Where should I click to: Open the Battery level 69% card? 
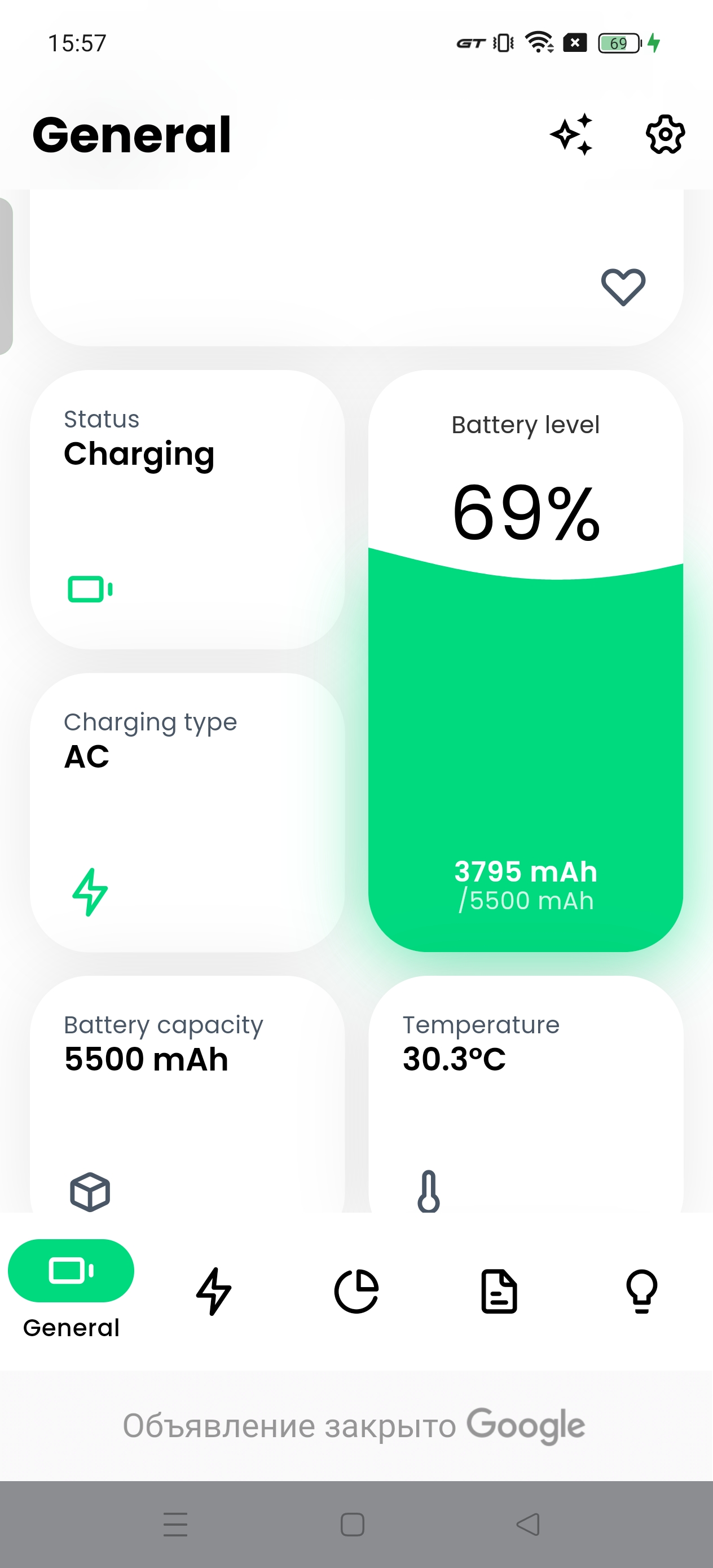point(526,660)
